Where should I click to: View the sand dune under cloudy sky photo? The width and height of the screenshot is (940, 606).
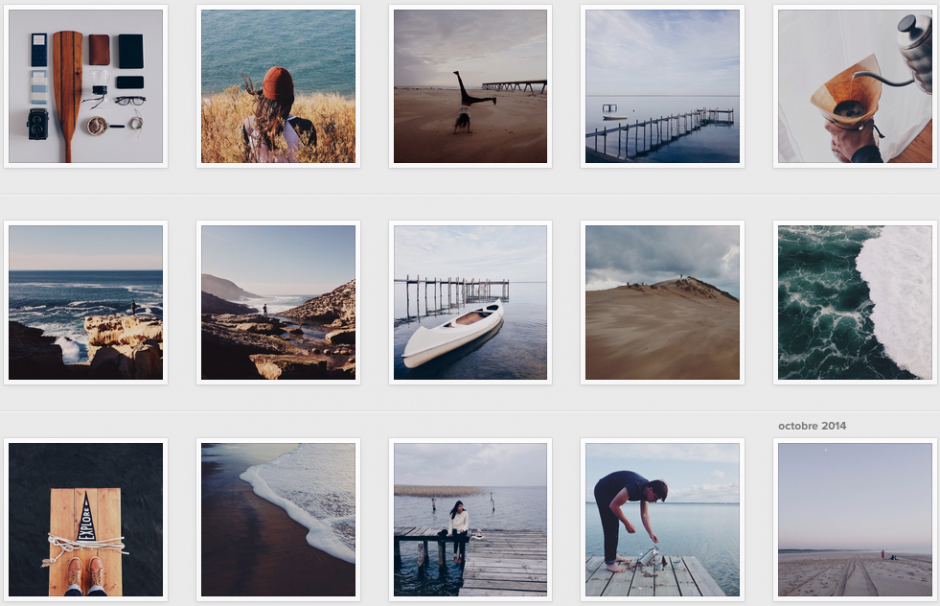(x=662, y=302)
